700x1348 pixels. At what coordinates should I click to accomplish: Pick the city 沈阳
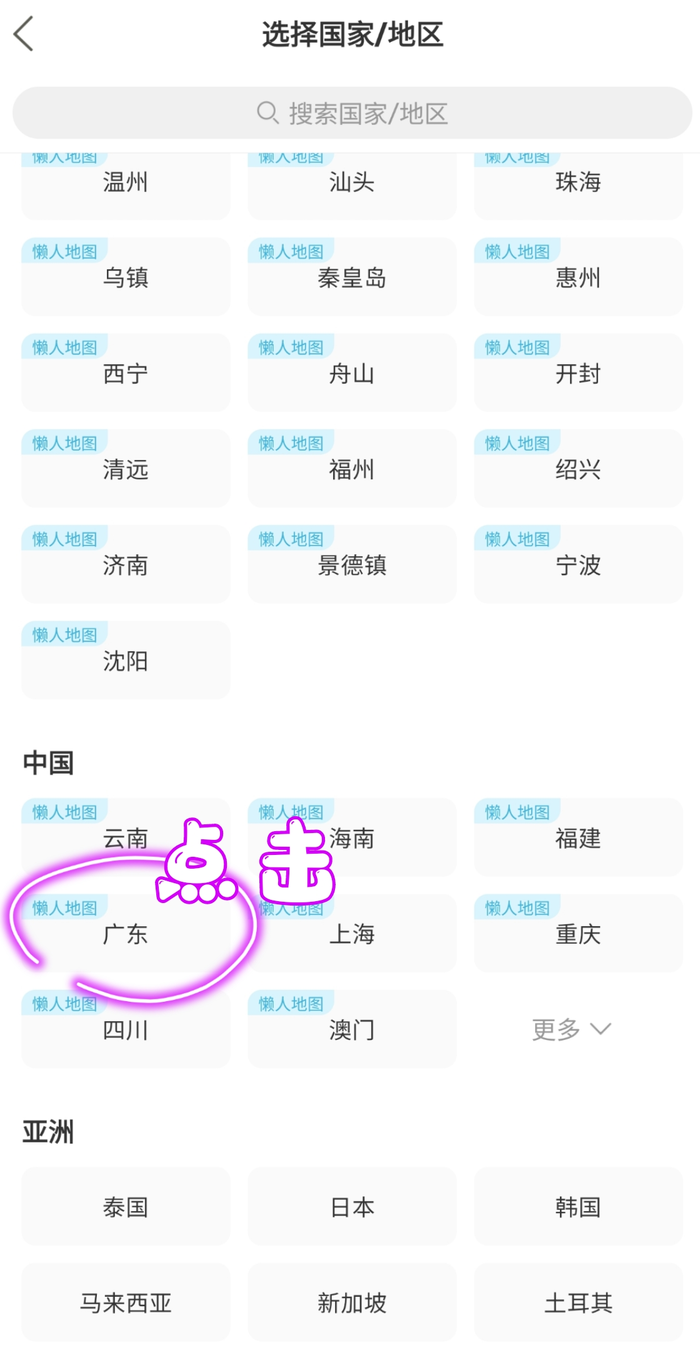click(126, 661)
